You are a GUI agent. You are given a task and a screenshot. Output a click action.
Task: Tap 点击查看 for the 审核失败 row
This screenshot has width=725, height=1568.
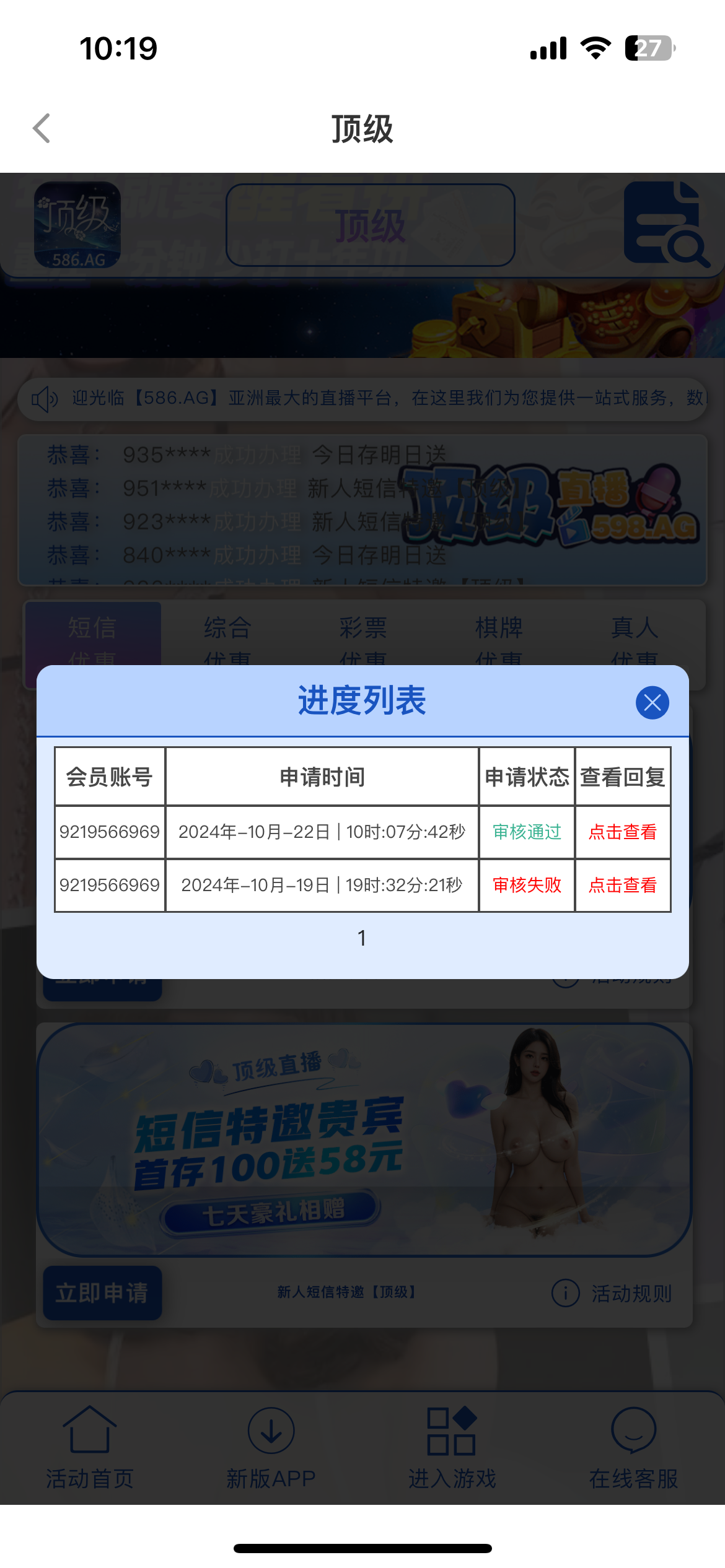pos(622,885)
